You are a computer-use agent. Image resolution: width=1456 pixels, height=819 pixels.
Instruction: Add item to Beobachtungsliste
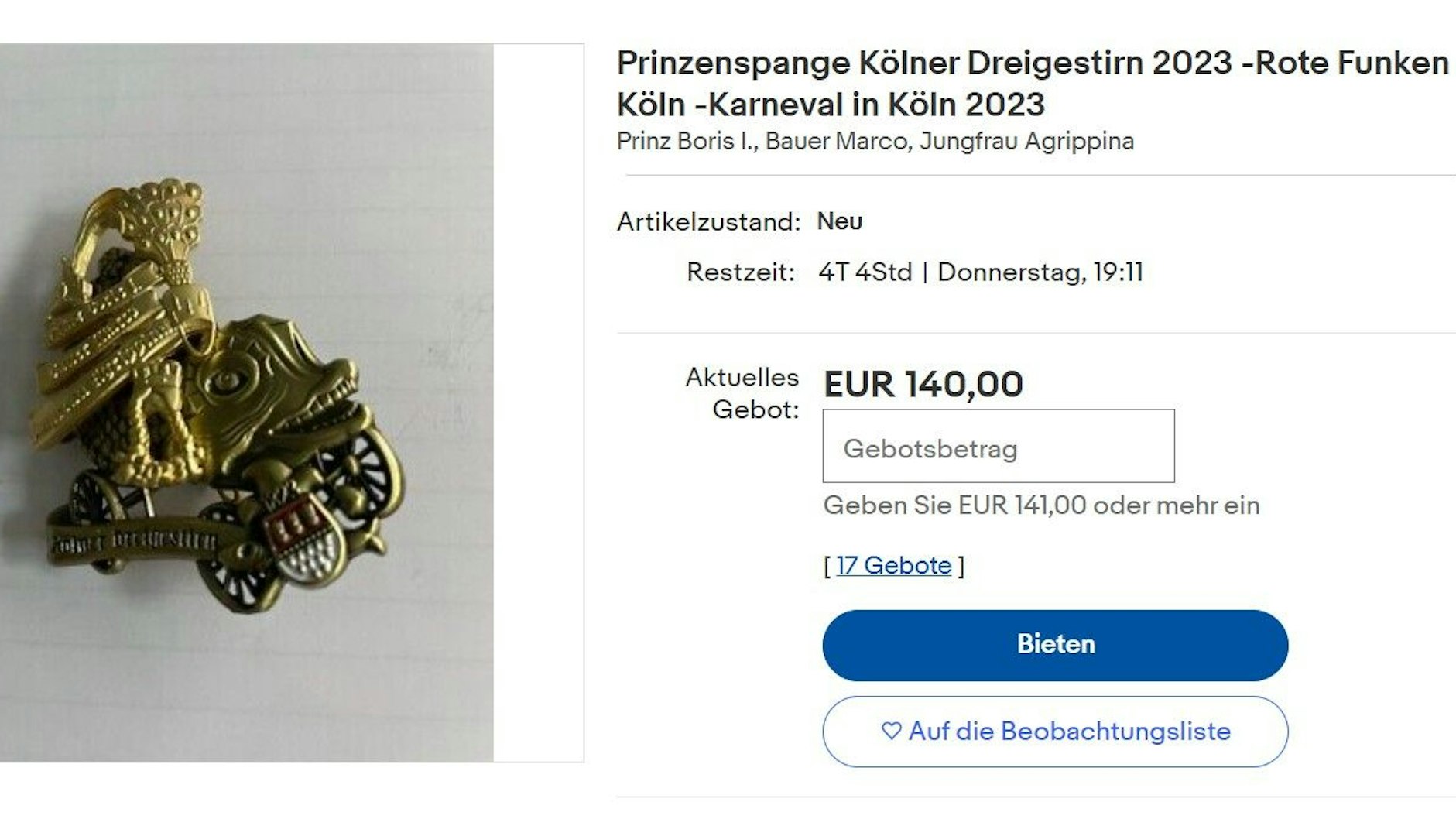[1055, 731]
